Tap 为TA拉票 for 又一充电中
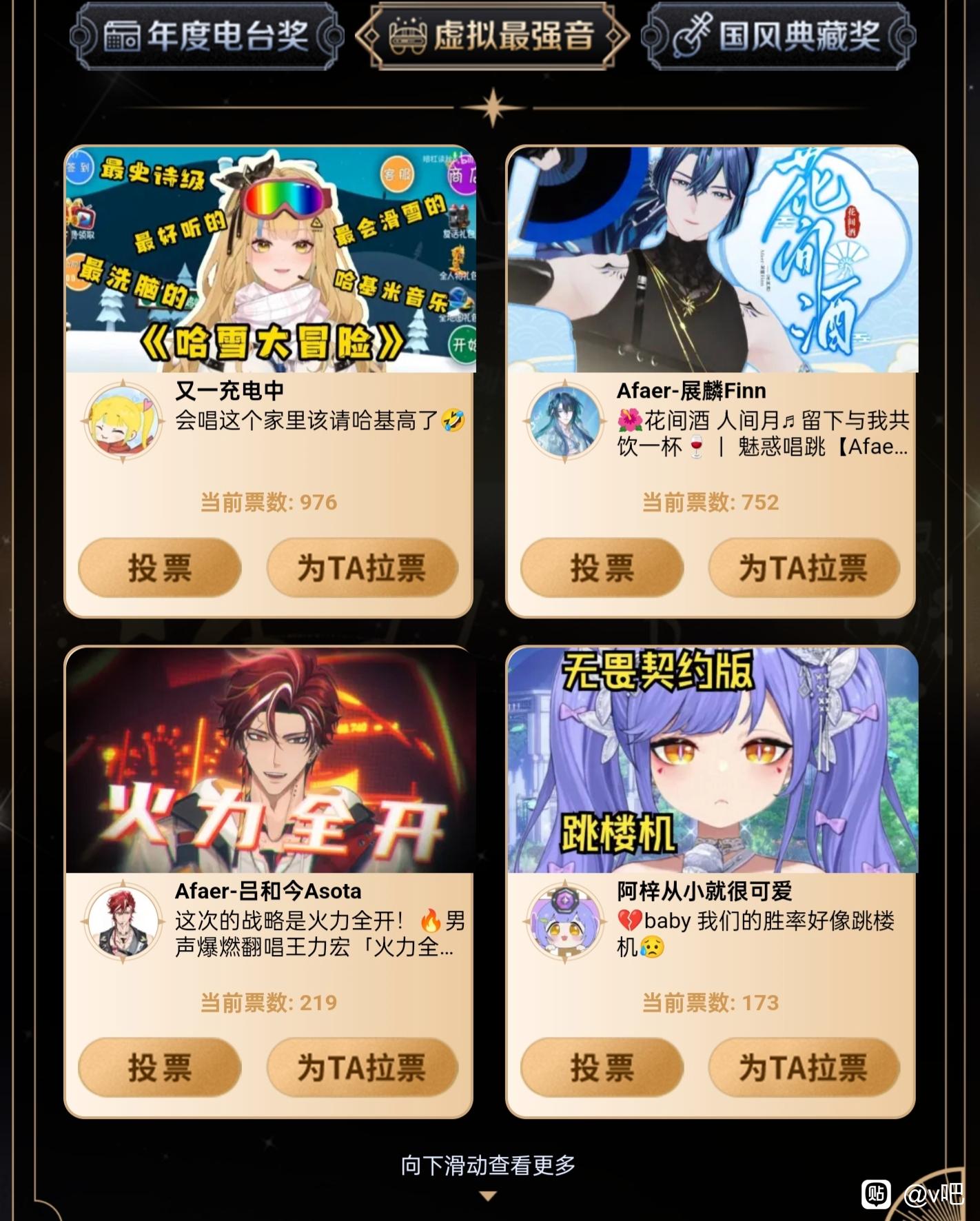Image resolution: width=980 pixels, height=1221 pixels. 363,568
